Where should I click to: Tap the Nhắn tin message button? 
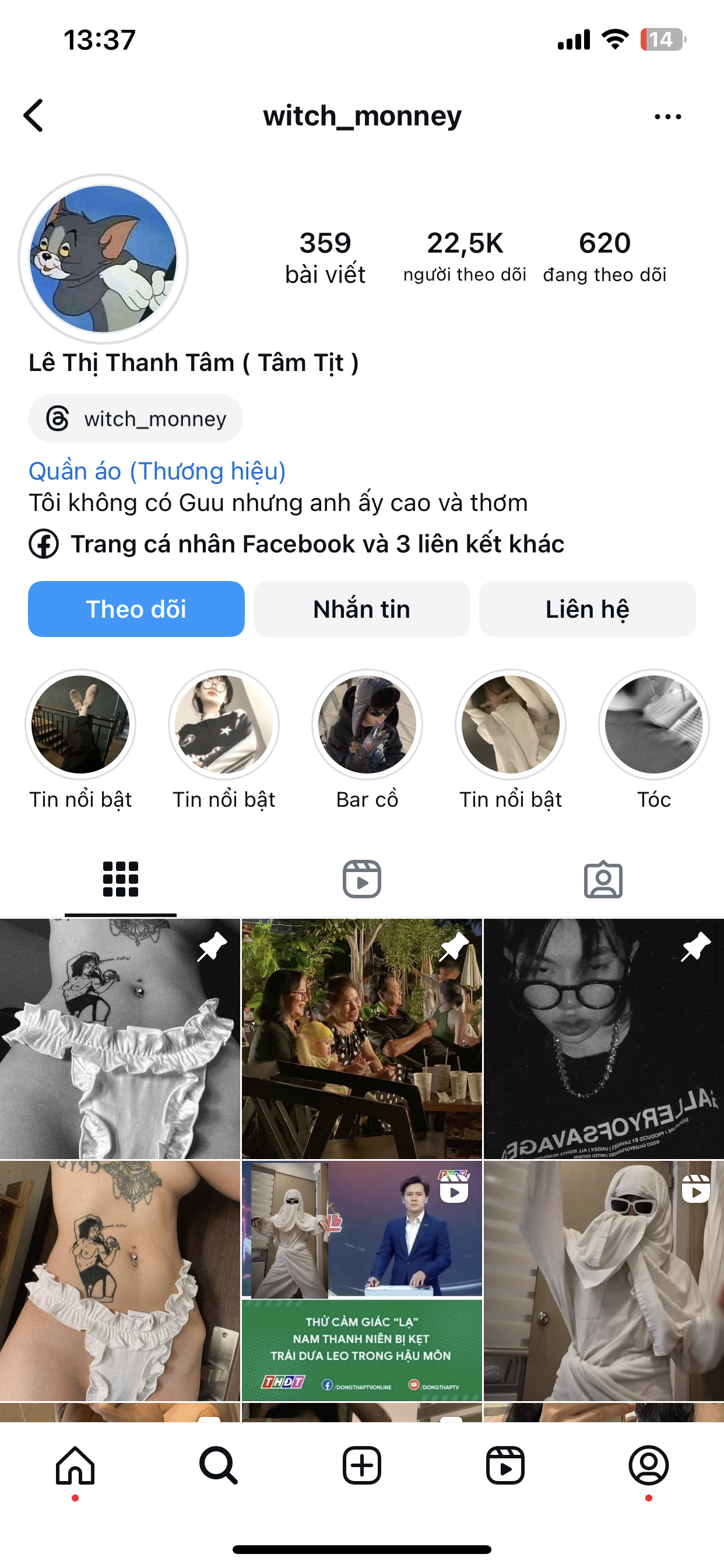click(361, 608)
